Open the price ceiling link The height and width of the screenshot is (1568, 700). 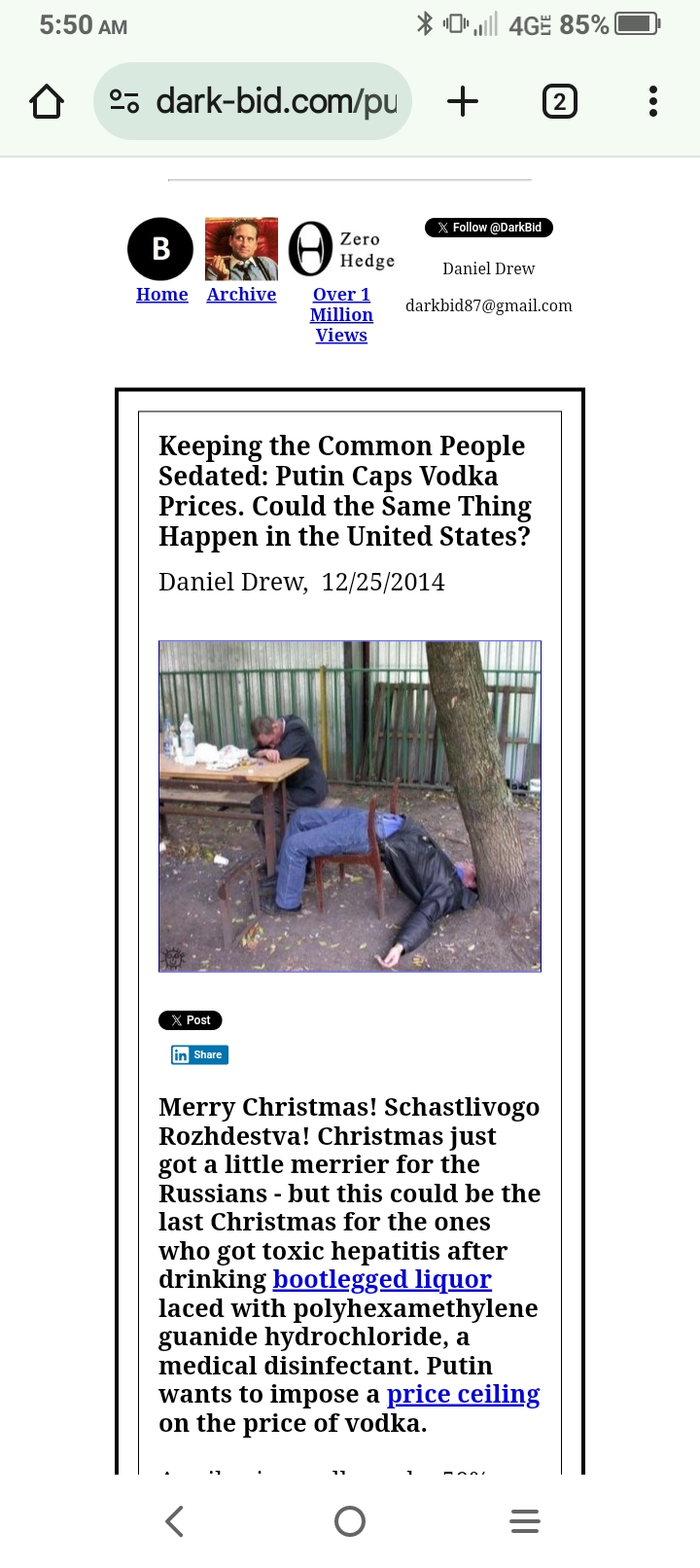463,1394
